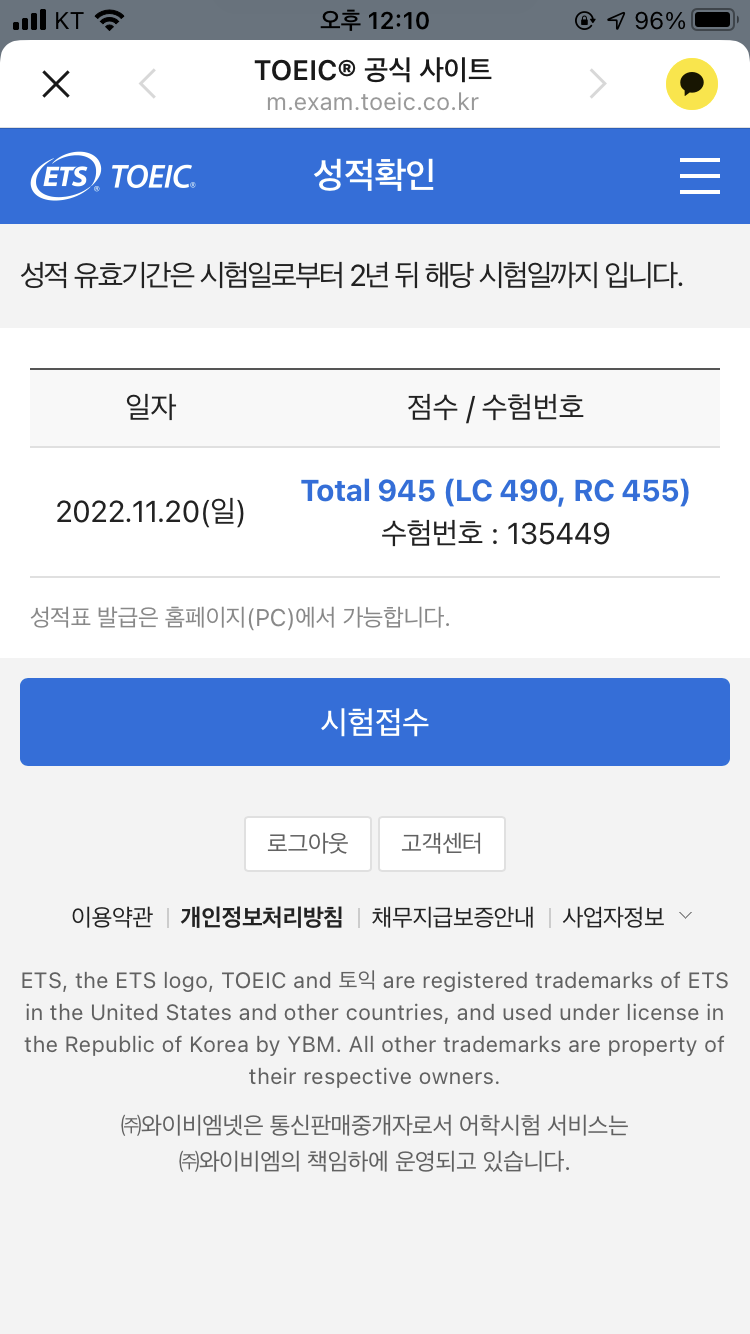Screen dimensions: 750x1334
Task: Open the hamburger menu
Action: coord(699,176)
